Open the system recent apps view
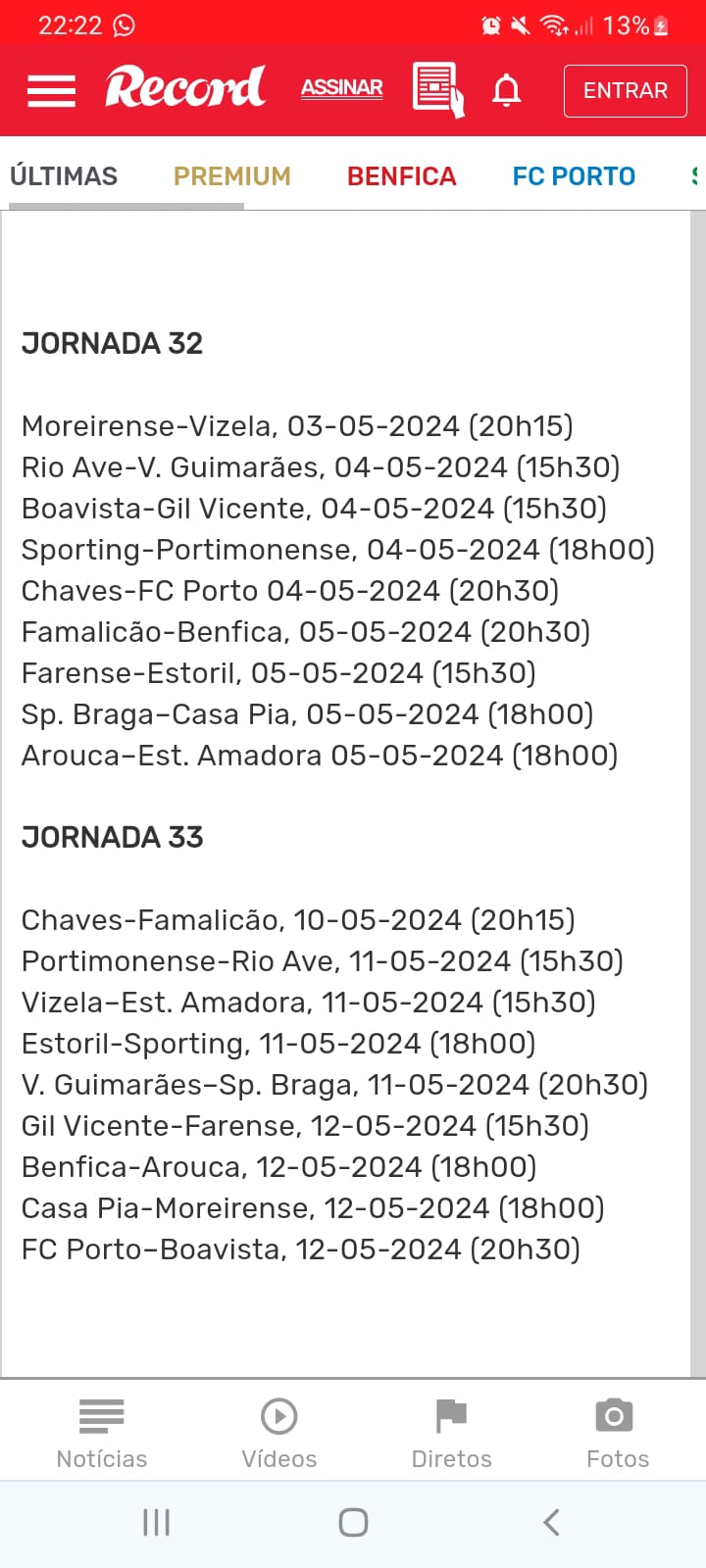Screen dimensions: 706x1568 [x=156, y=1522]
